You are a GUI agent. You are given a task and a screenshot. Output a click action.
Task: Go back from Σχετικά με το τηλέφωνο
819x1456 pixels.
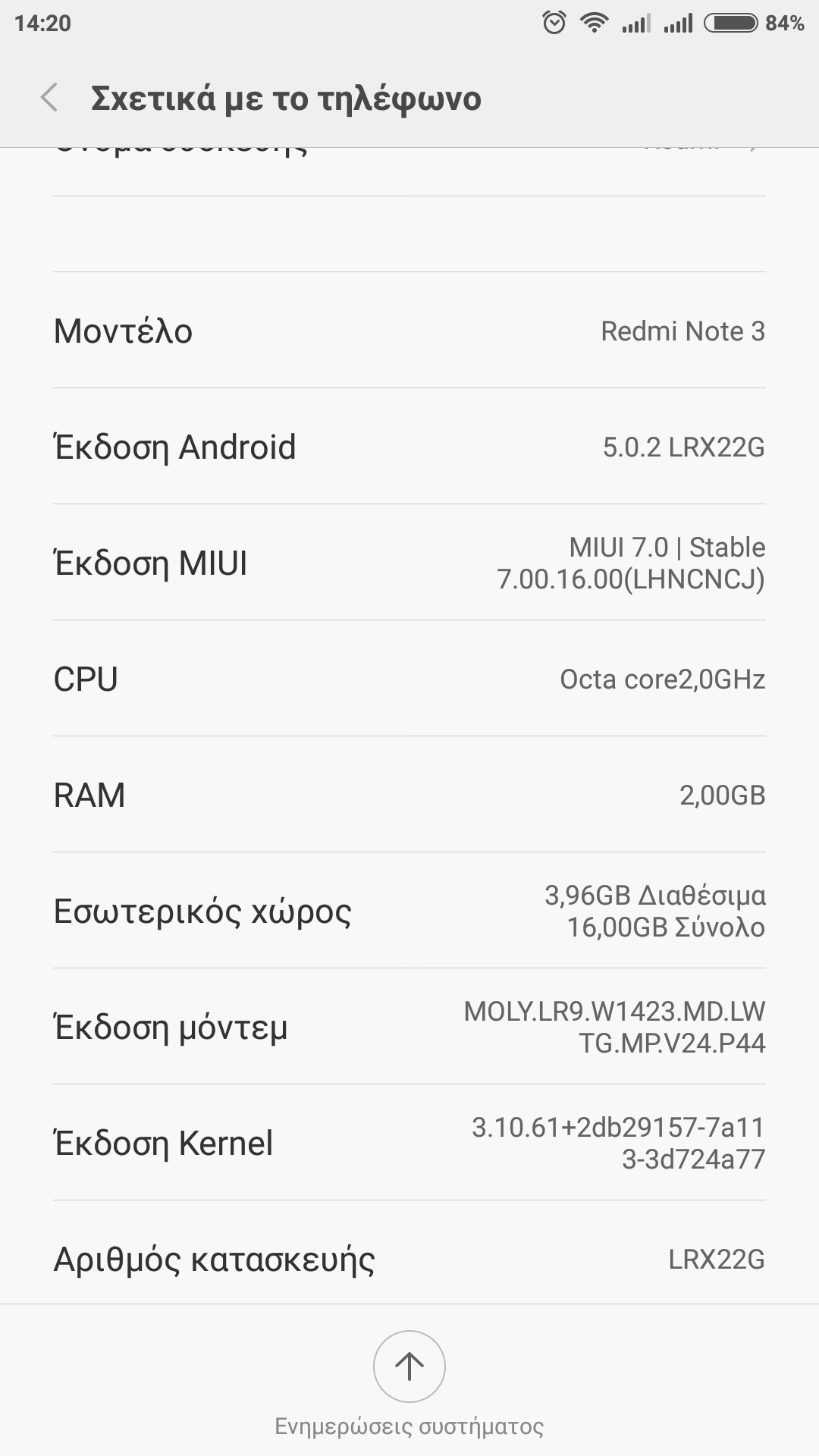coord(50,99)
